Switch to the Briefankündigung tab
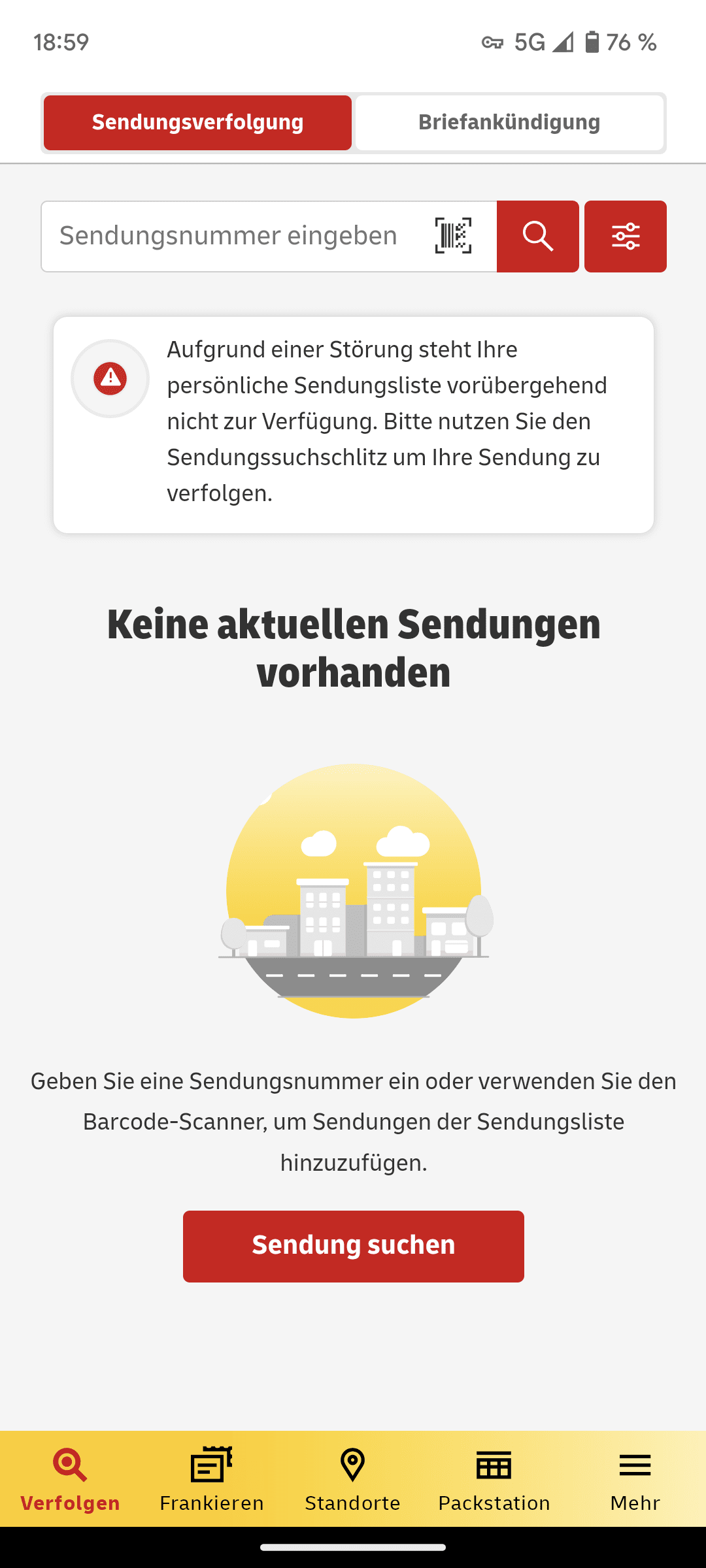The width and height of the screenshot is (706, 1568). [x=509, y=123]
